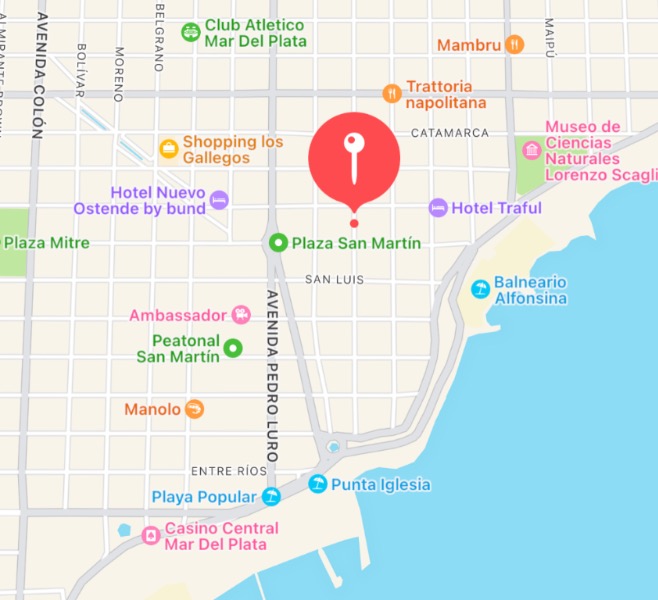The image size is (658, 600).
Task: Open Punta Iglesia beach marker
Action: [x=317, y=484]
